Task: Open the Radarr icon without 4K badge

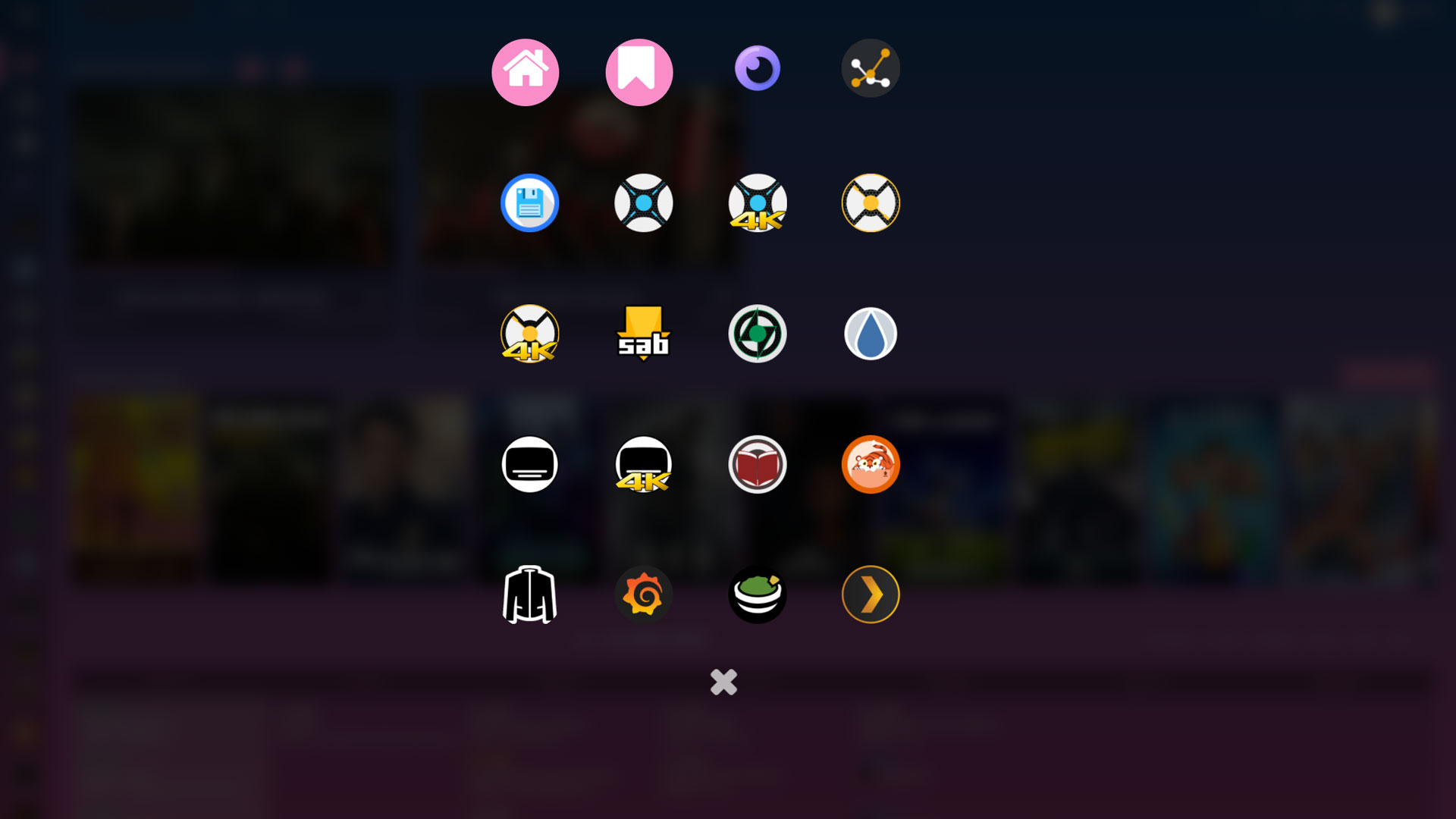Action: (871, 202)
